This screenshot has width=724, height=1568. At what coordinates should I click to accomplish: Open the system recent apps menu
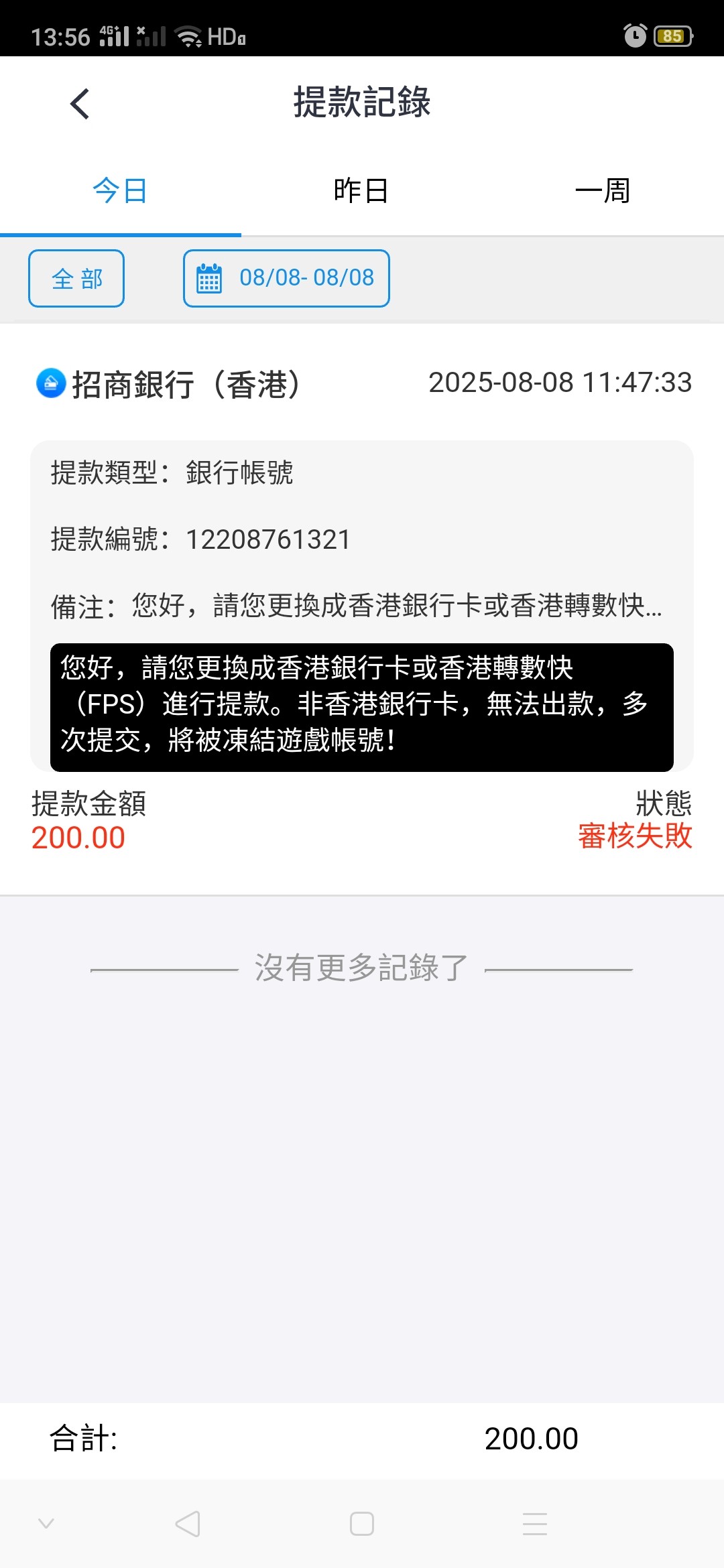[535, 1524]
